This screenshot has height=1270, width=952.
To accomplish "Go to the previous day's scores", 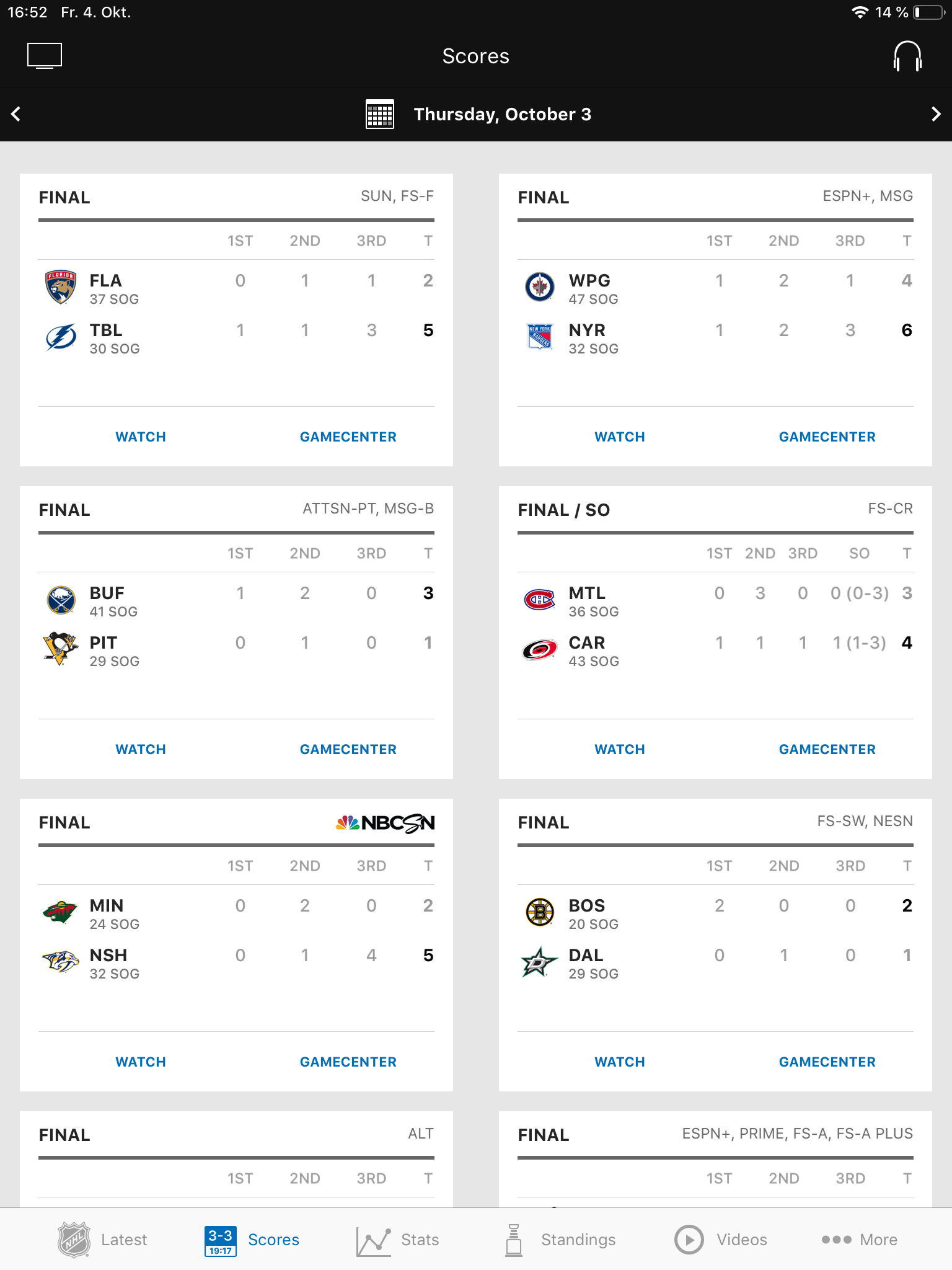I will point(17,114).
